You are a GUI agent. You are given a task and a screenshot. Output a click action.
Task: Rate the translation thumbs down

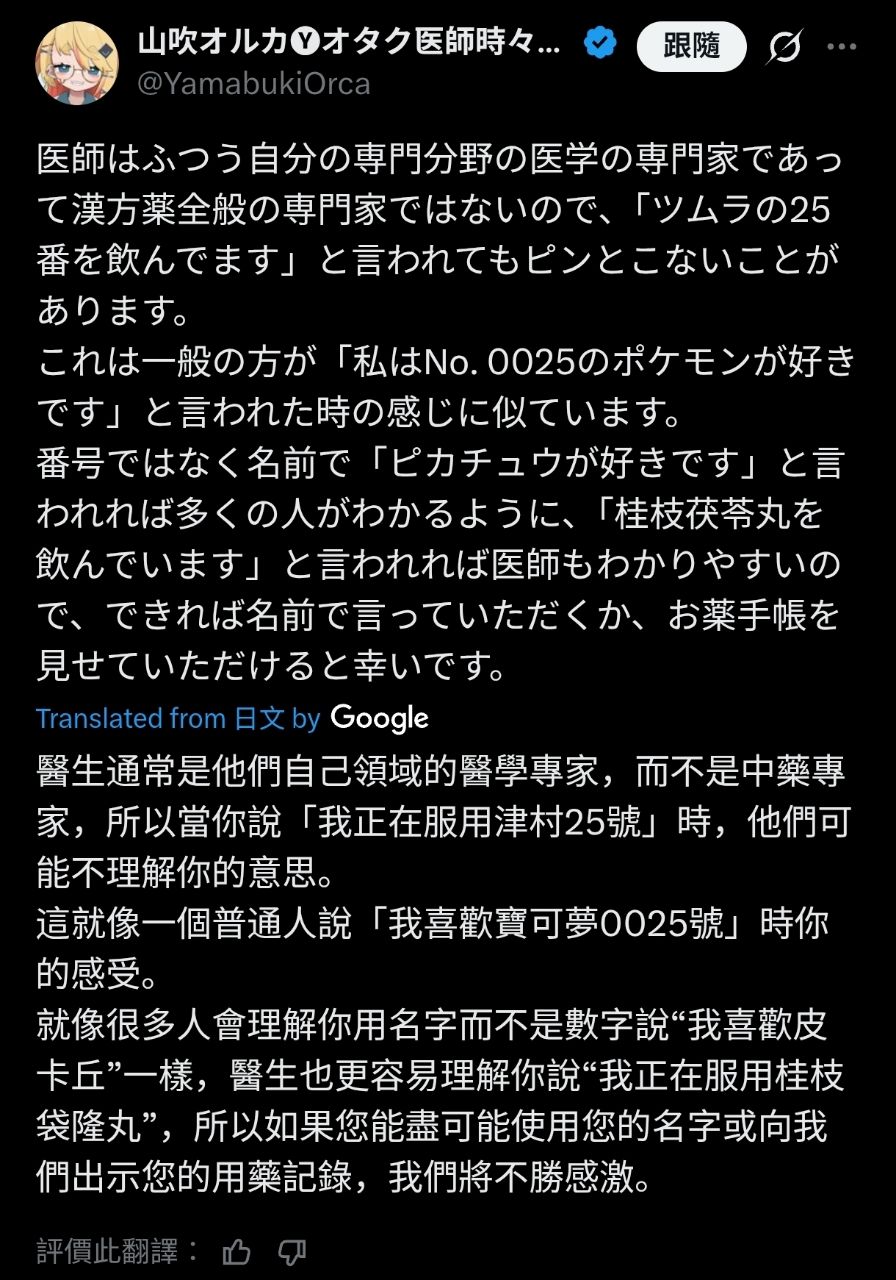(x=291, y=1251)
